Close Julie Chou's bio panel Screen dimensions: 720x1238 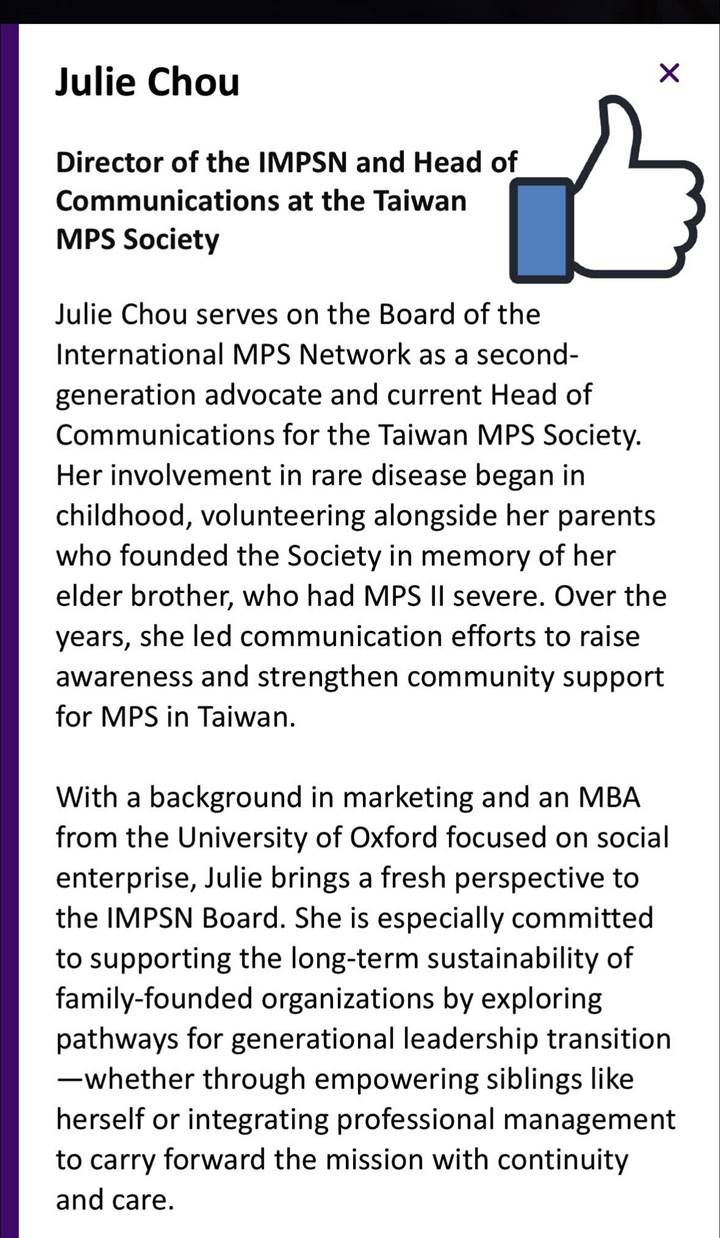[669, 72]
